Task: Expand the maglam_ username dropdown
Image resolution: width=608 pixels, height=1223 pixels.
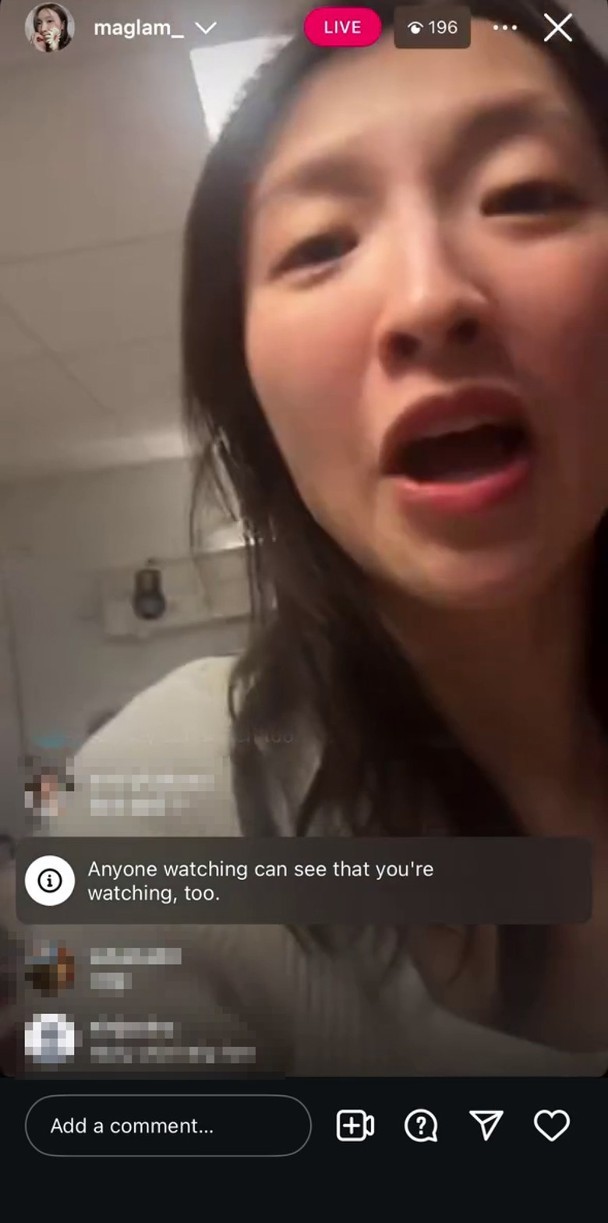Action: pyautogui.click(x=206, y=28)
